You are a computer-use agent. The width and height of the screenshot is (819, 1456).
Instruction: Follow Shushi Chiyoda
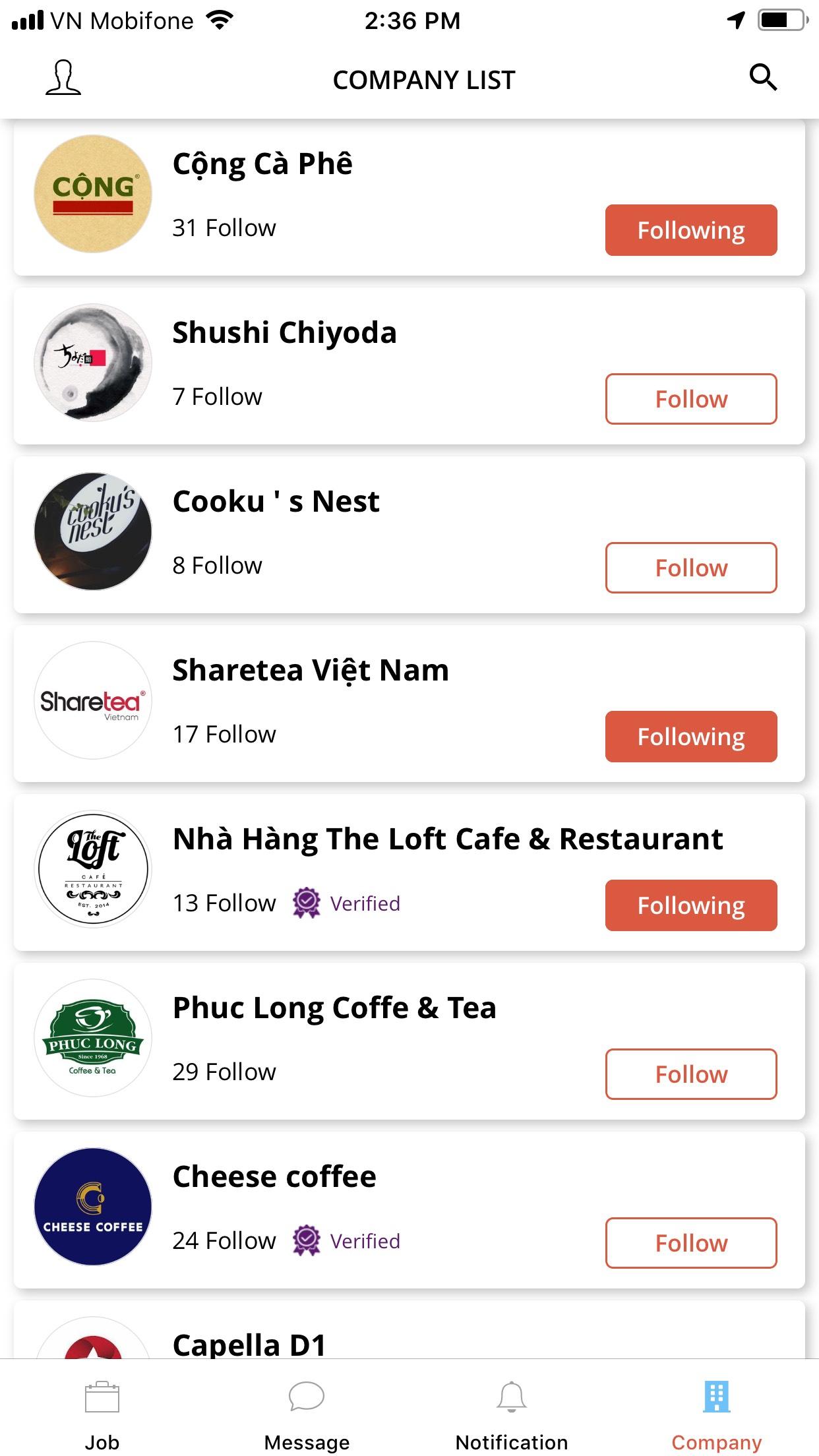pyautogui.click(x=690, y=399)
